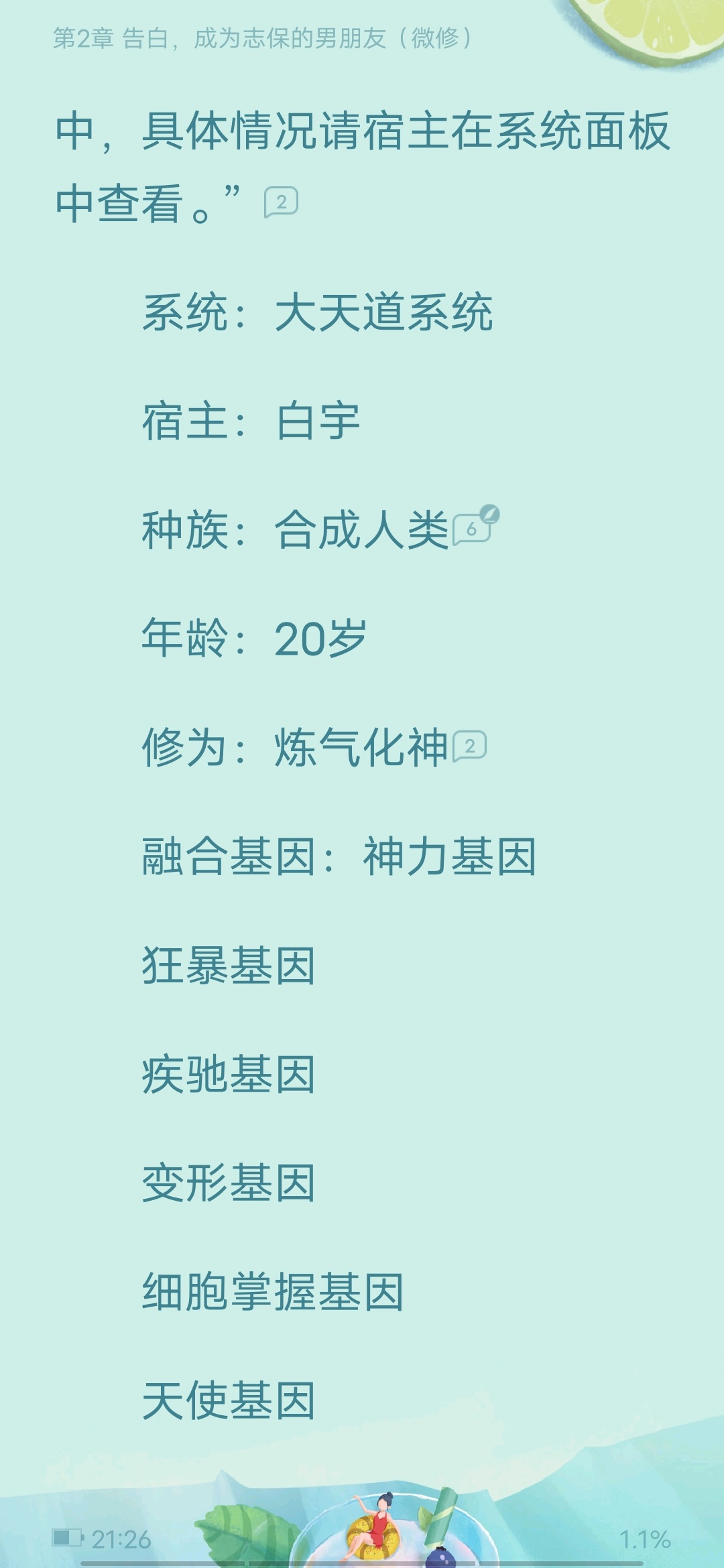This screenshot has height=1568, width=724.
Task: Open the 2 comments on 炼气化神
Action: pyautogui.click(x=469, y=746)
